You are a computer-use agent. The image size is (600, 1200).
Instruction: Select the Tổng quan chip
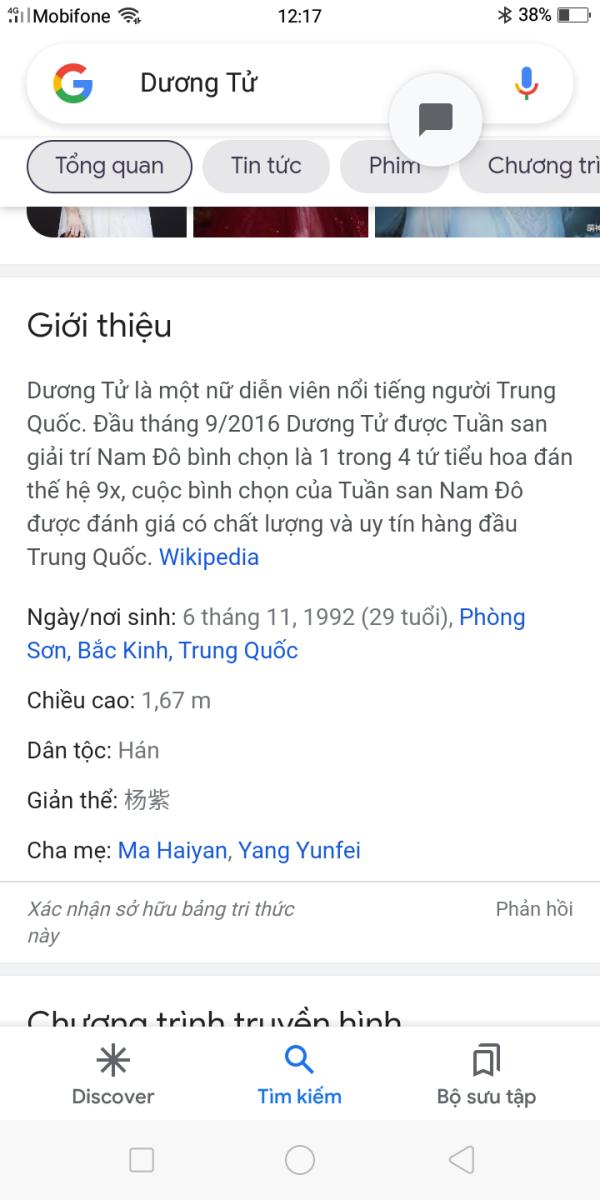click(109, 166)
